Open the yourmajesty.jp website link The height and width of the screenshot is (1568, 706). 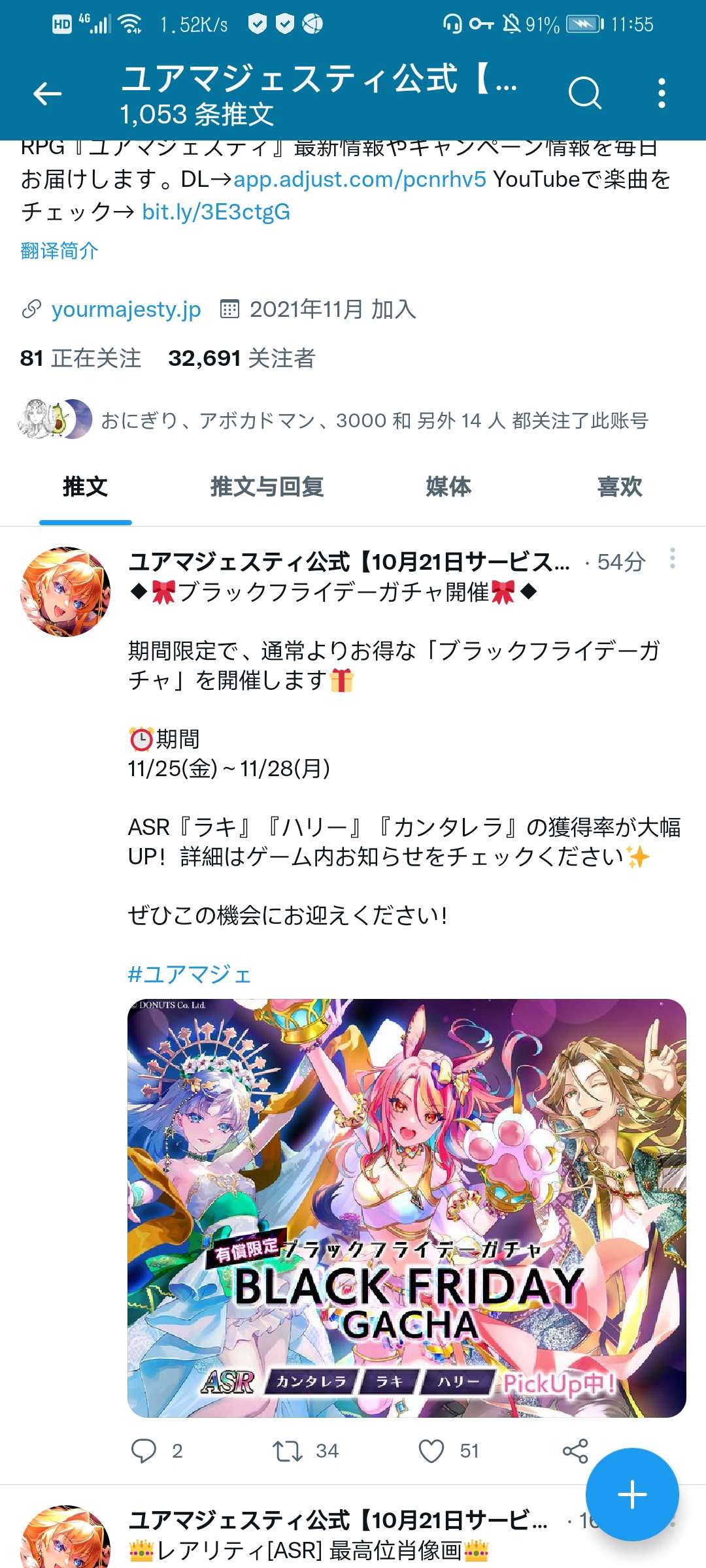tap(126, 309)
